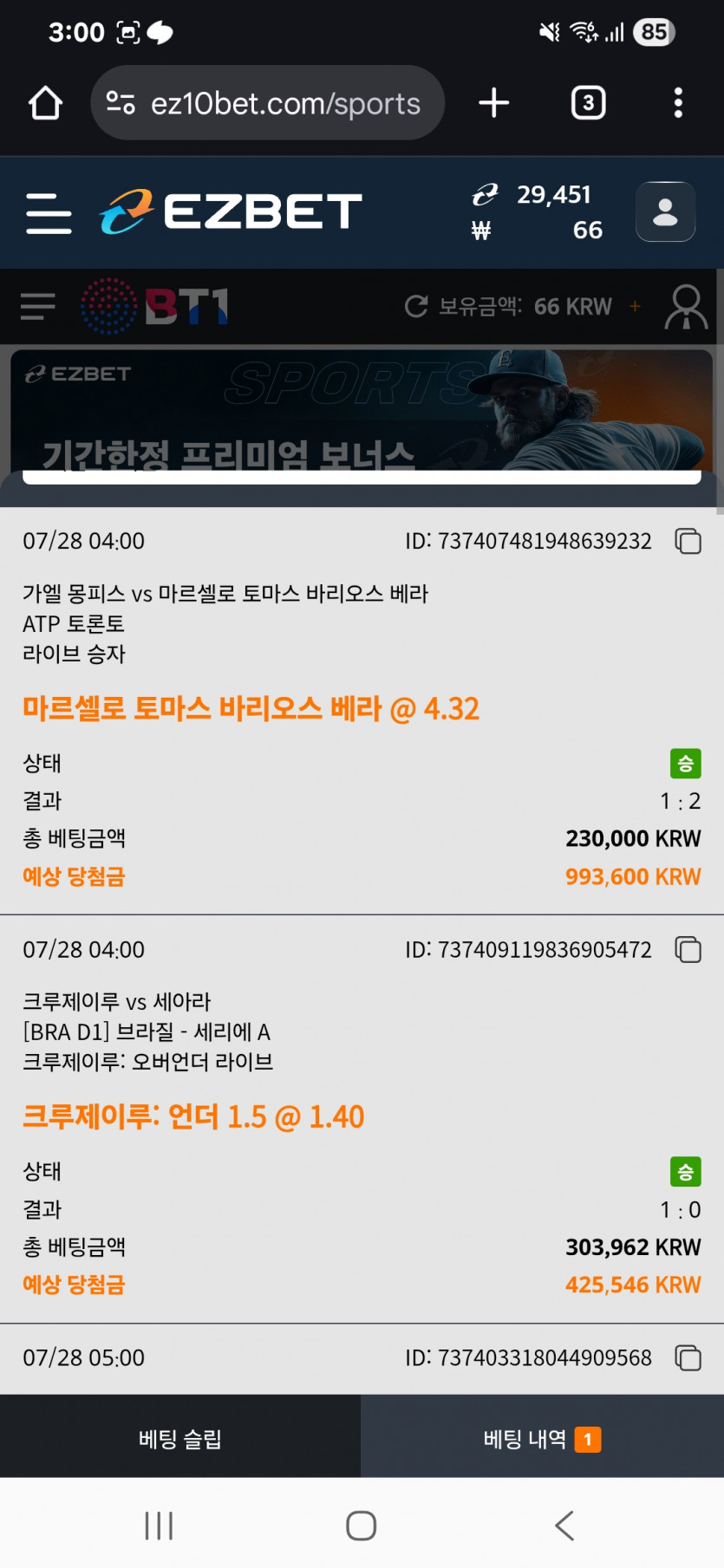Viewport: 724px width, 1568px height.
Task: Open the EZBET hamburger menu
Action: click(49, 213)
